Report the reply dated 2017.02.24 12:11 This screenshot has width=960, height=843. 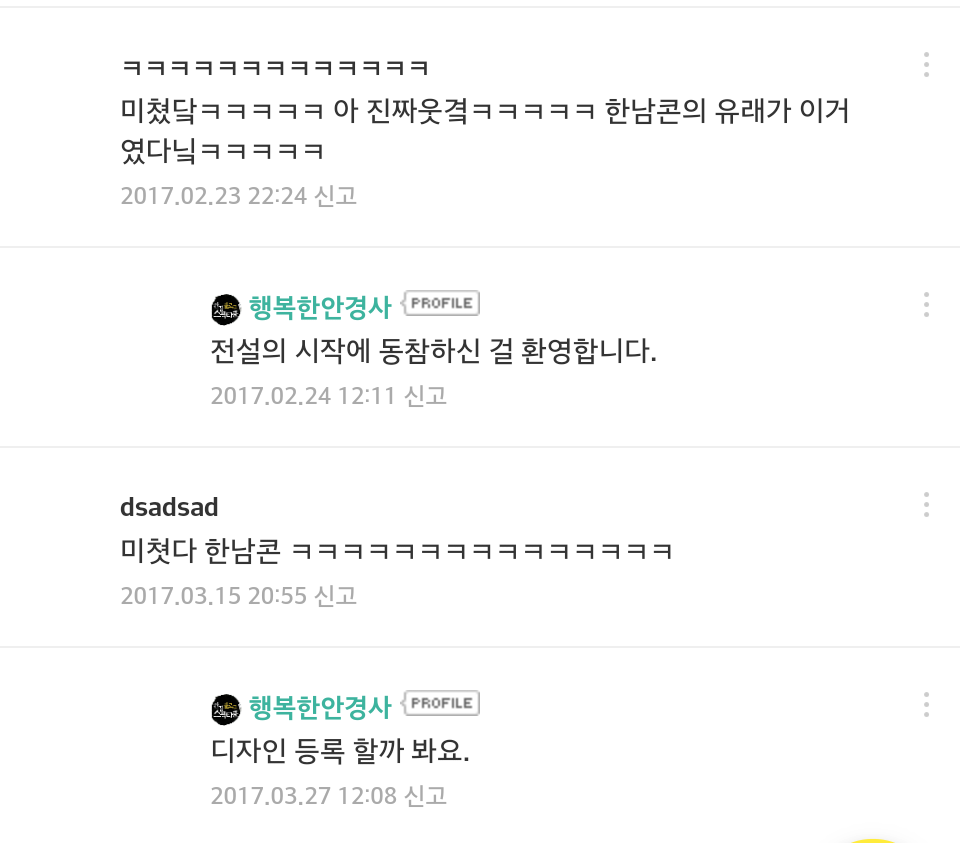425,396
